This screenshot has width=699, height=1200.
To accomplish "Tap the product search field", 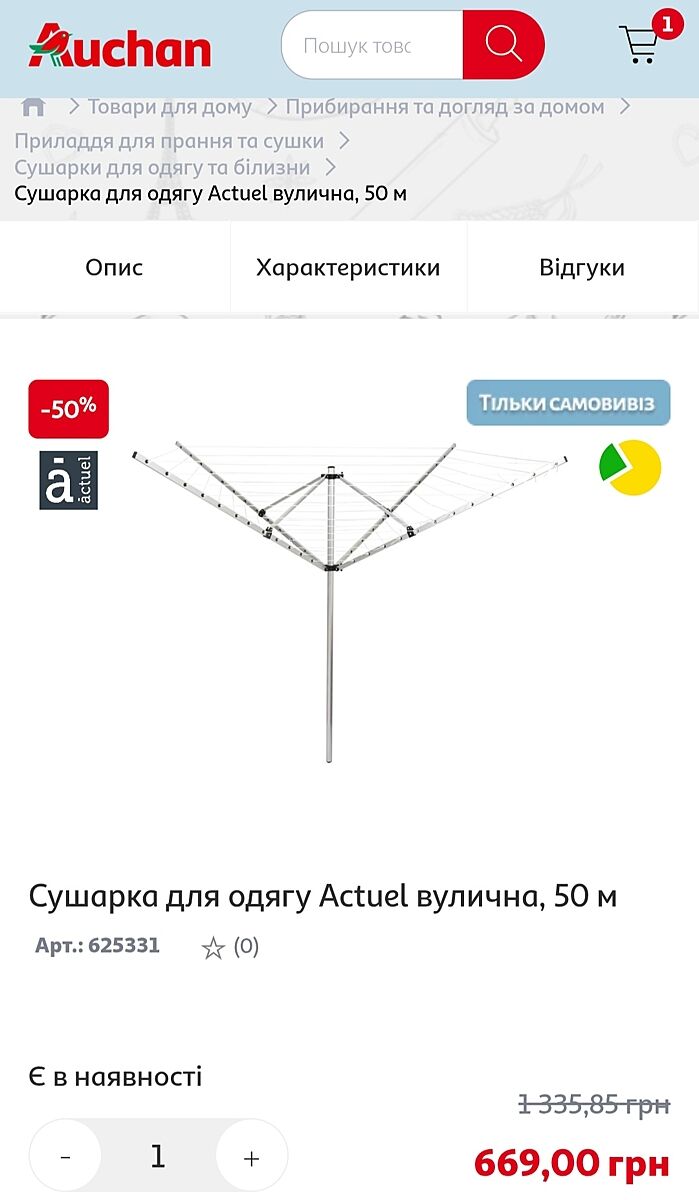I will point(370,46).
